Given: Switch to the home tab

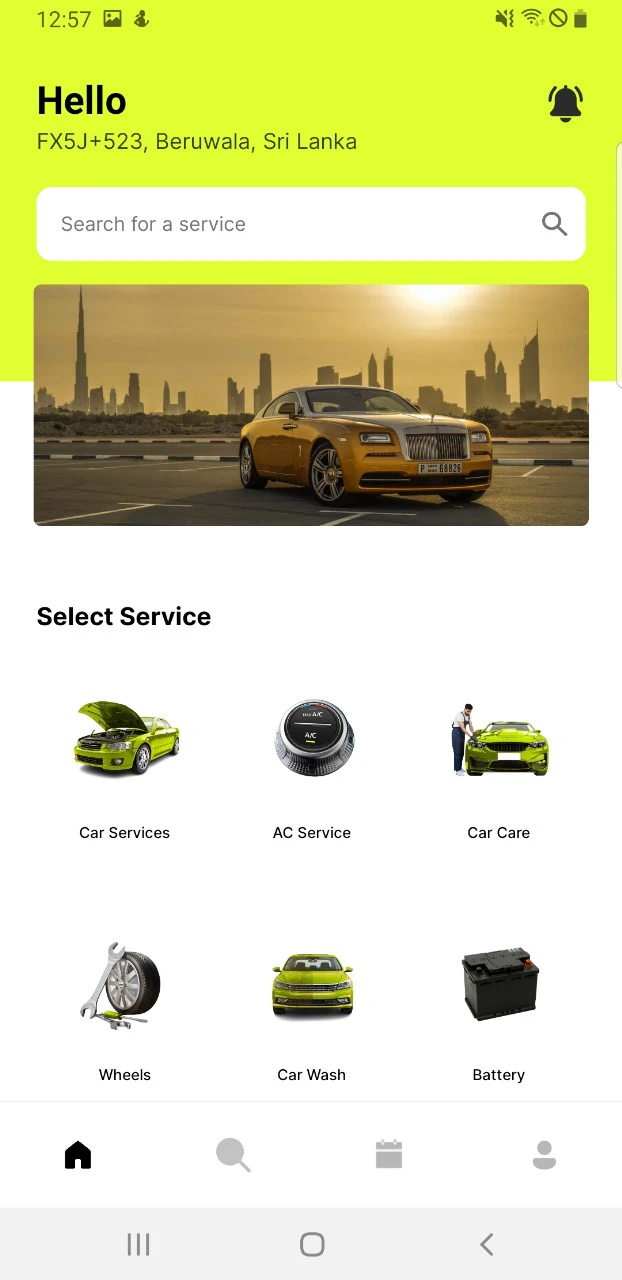Looking at the screenshot, I should pyautogui.click(x=78, y=1155).
